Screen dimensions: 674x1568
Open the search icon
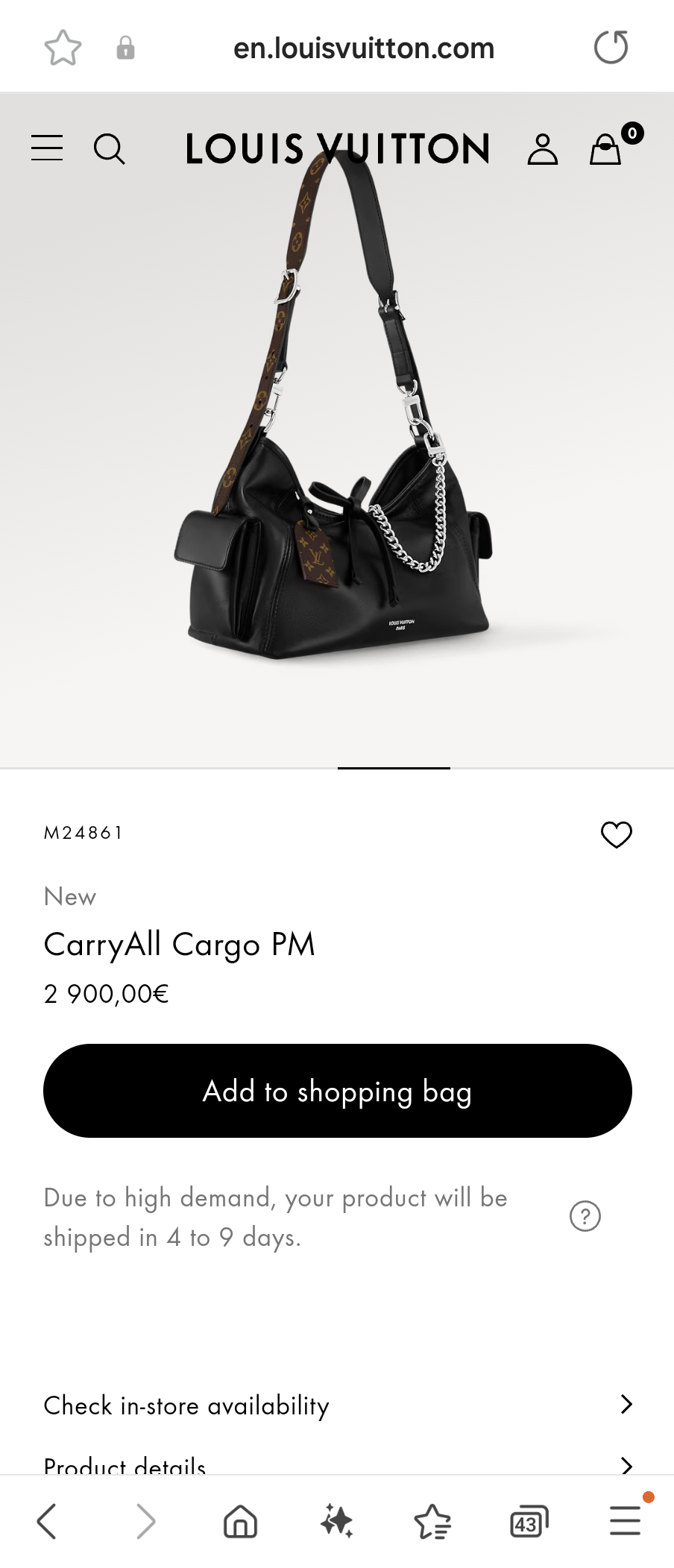click(x=110, y=149)
